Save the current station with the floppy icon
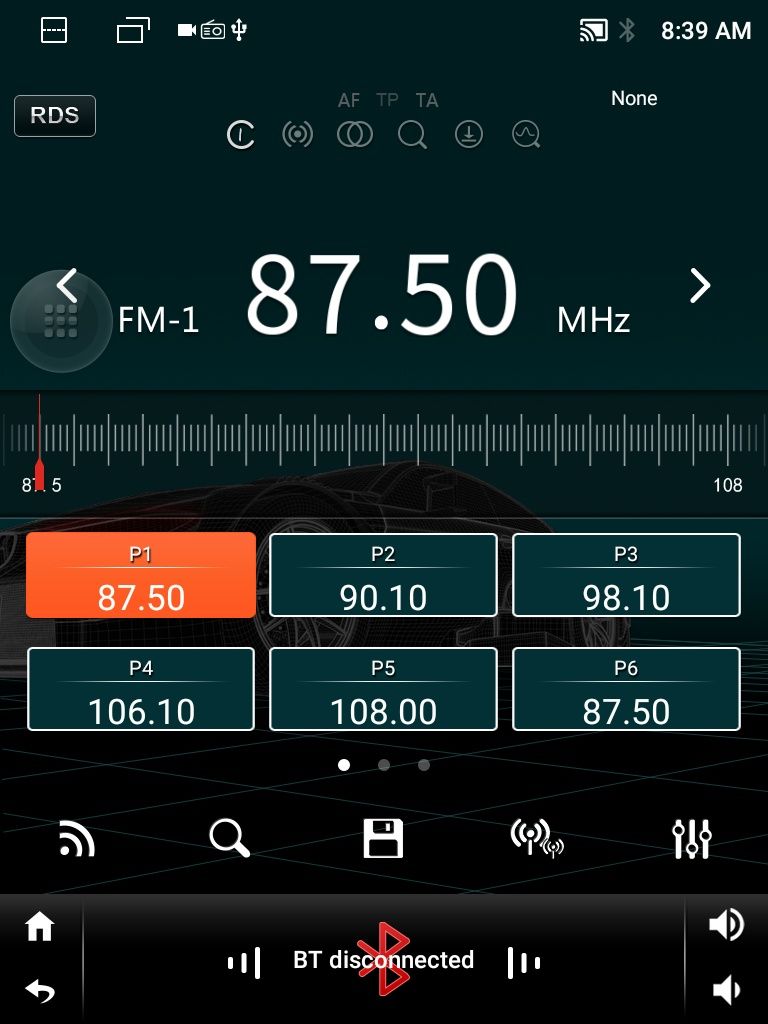 383,838
